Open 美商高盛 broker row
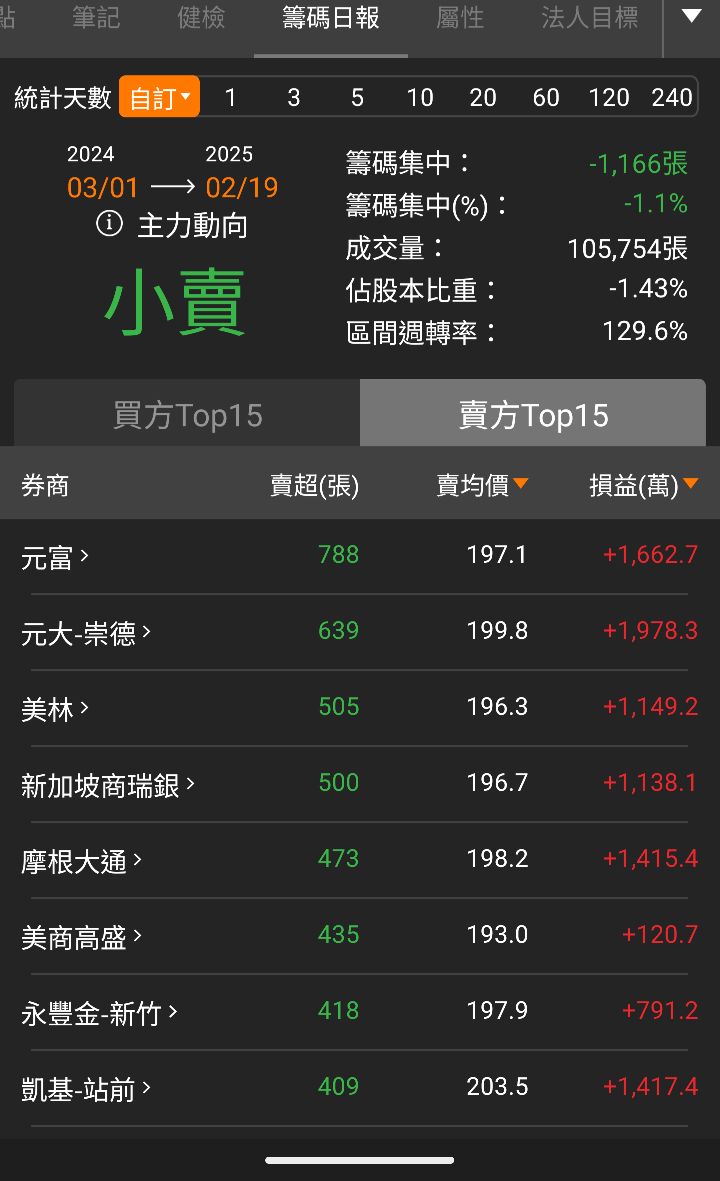Viewport: 720px width, 1181px height. 82,937
